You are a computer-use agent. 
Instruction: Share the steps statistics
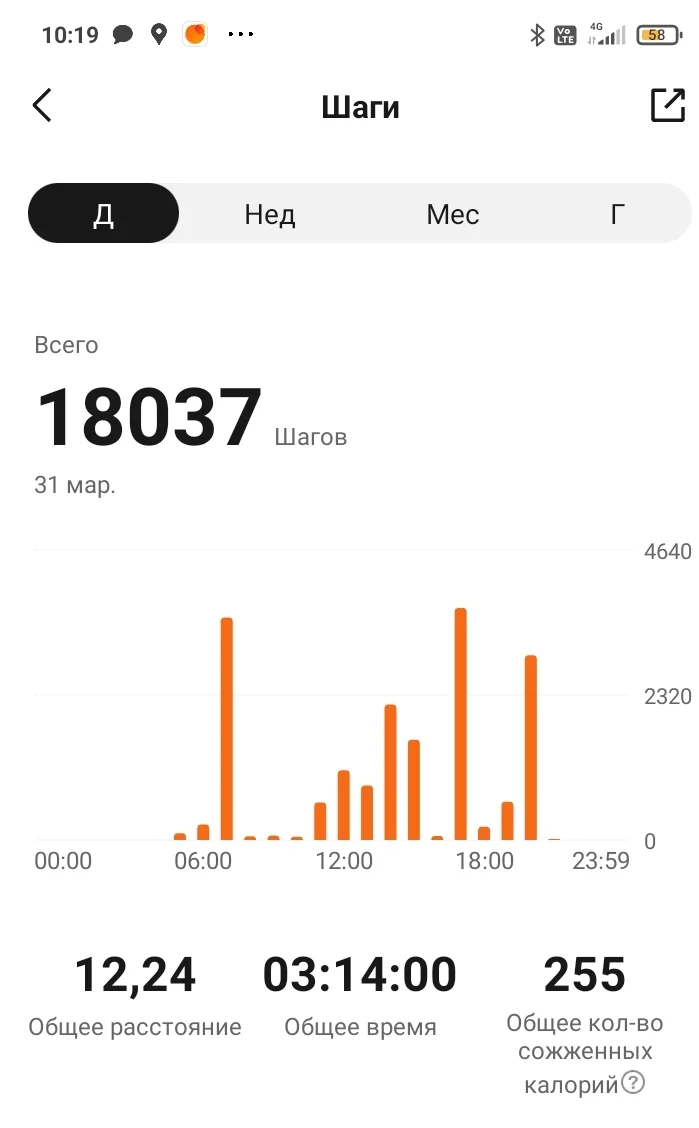pyautogui.click(x=667, y=105)
